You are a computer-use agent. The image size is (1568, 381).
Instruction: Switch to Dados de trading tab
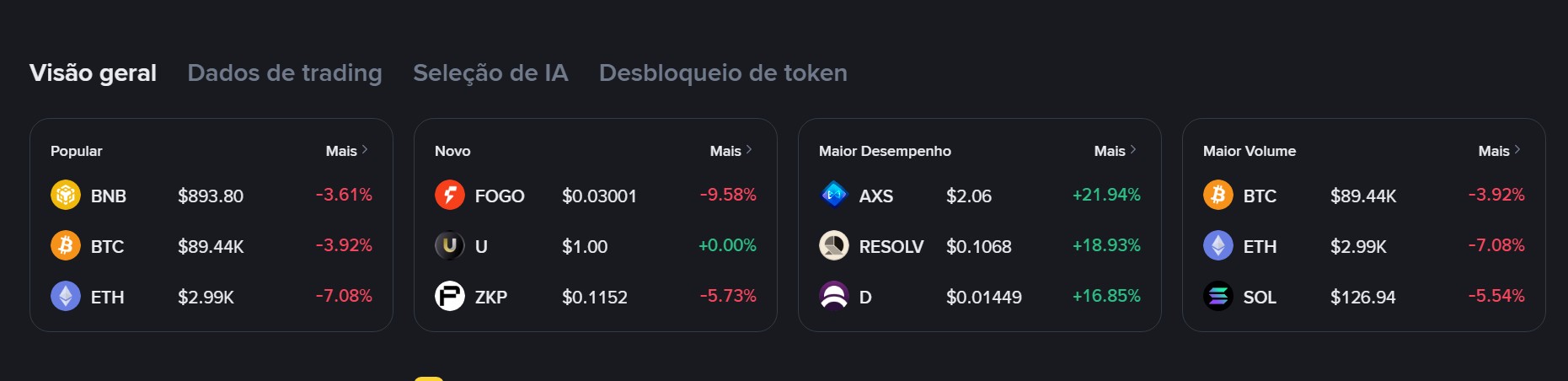click(x=284, y=73)
